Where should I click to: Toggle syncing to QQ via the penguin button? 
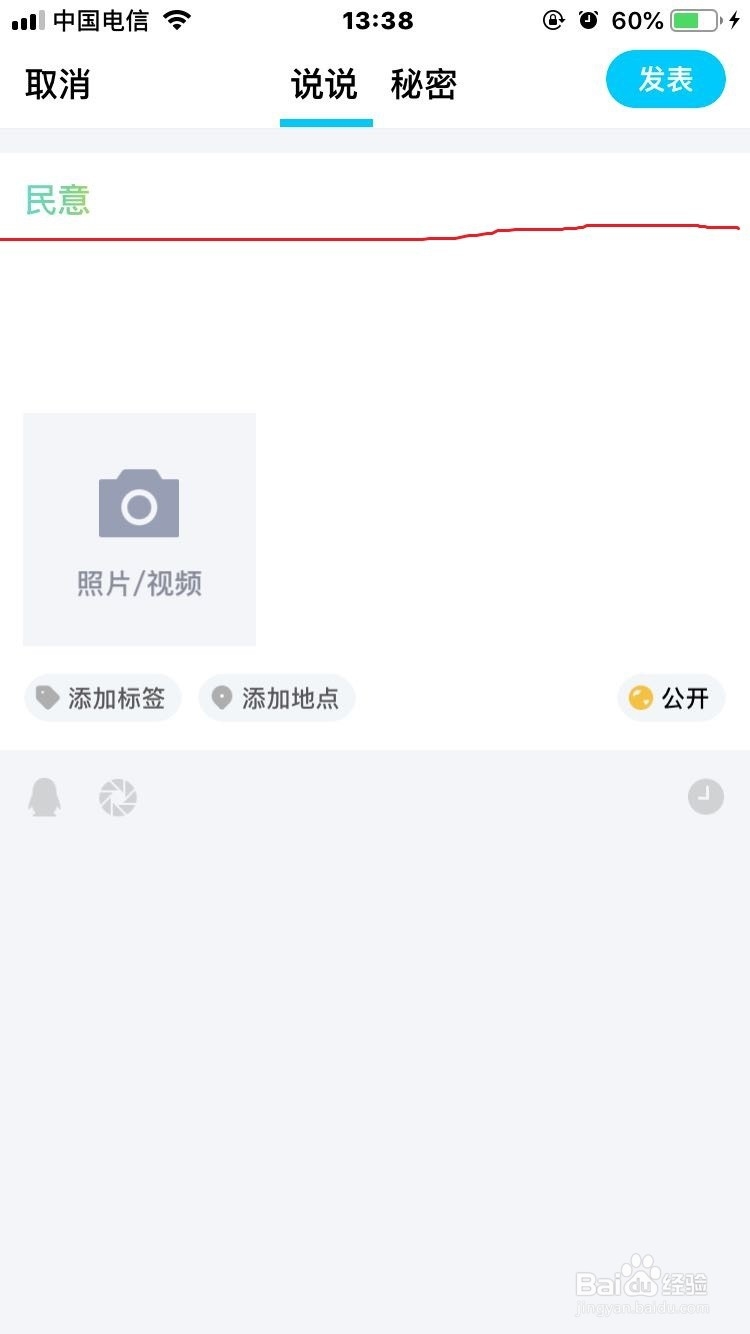pos(44,797)
